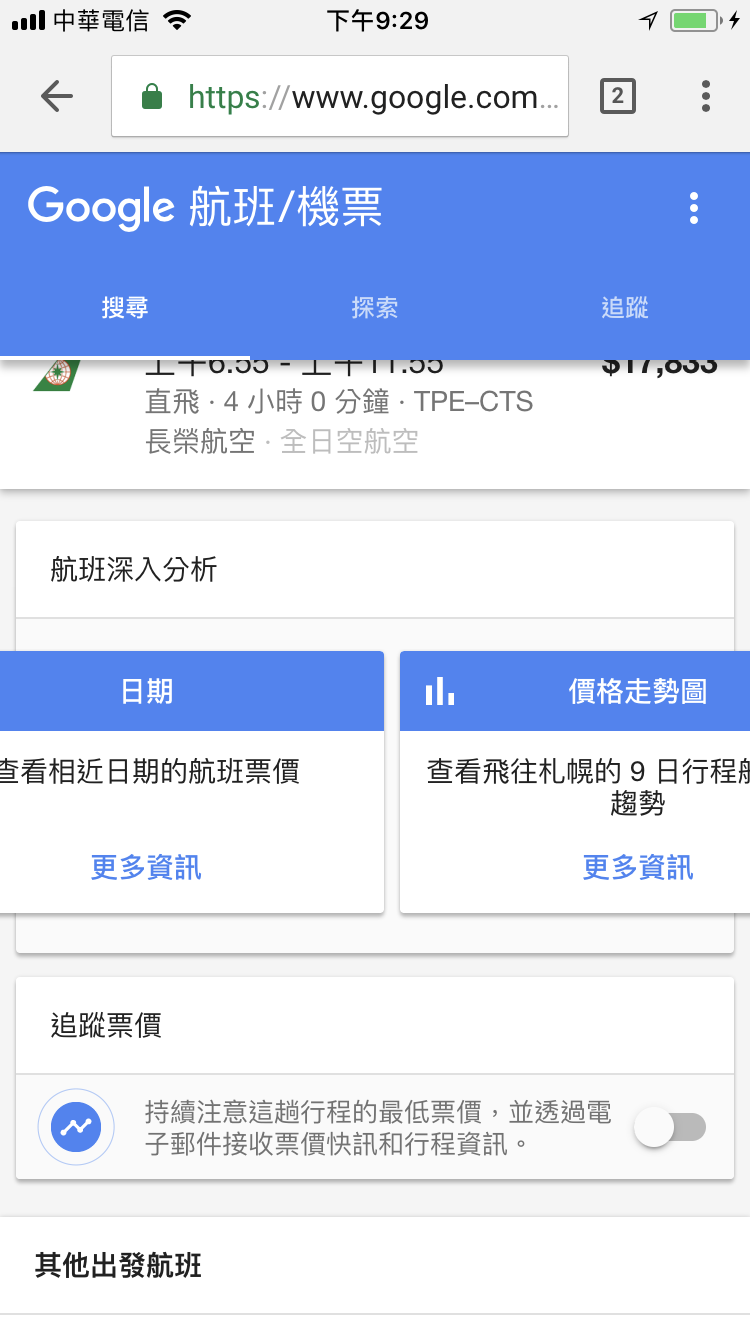Open the browser tab switcher
This screenshot has height=1334, width=750.
pyautogui.click(x=617, y=96)
